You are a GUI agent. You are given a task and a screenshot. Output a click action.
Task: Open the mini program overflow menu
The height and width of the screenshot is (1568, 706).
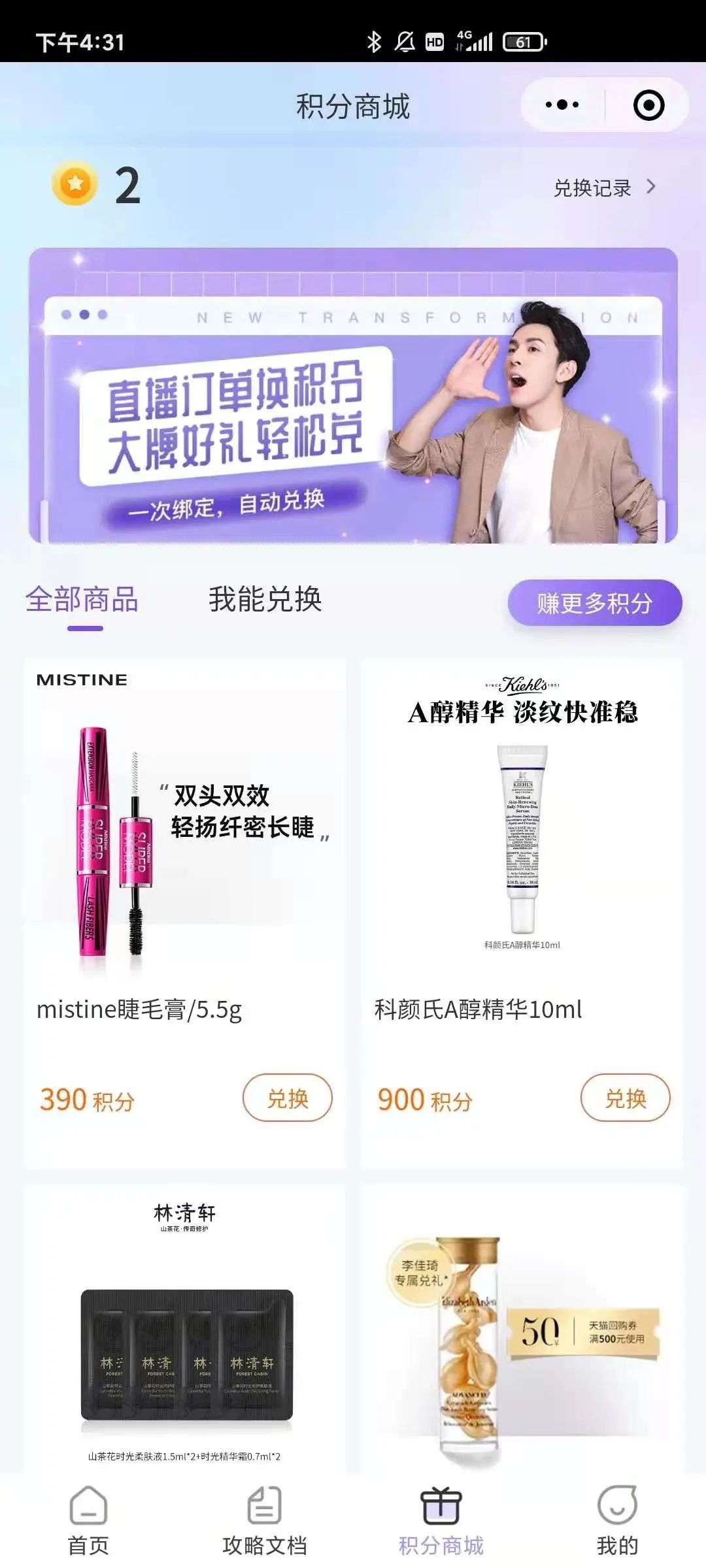point(562,105)
